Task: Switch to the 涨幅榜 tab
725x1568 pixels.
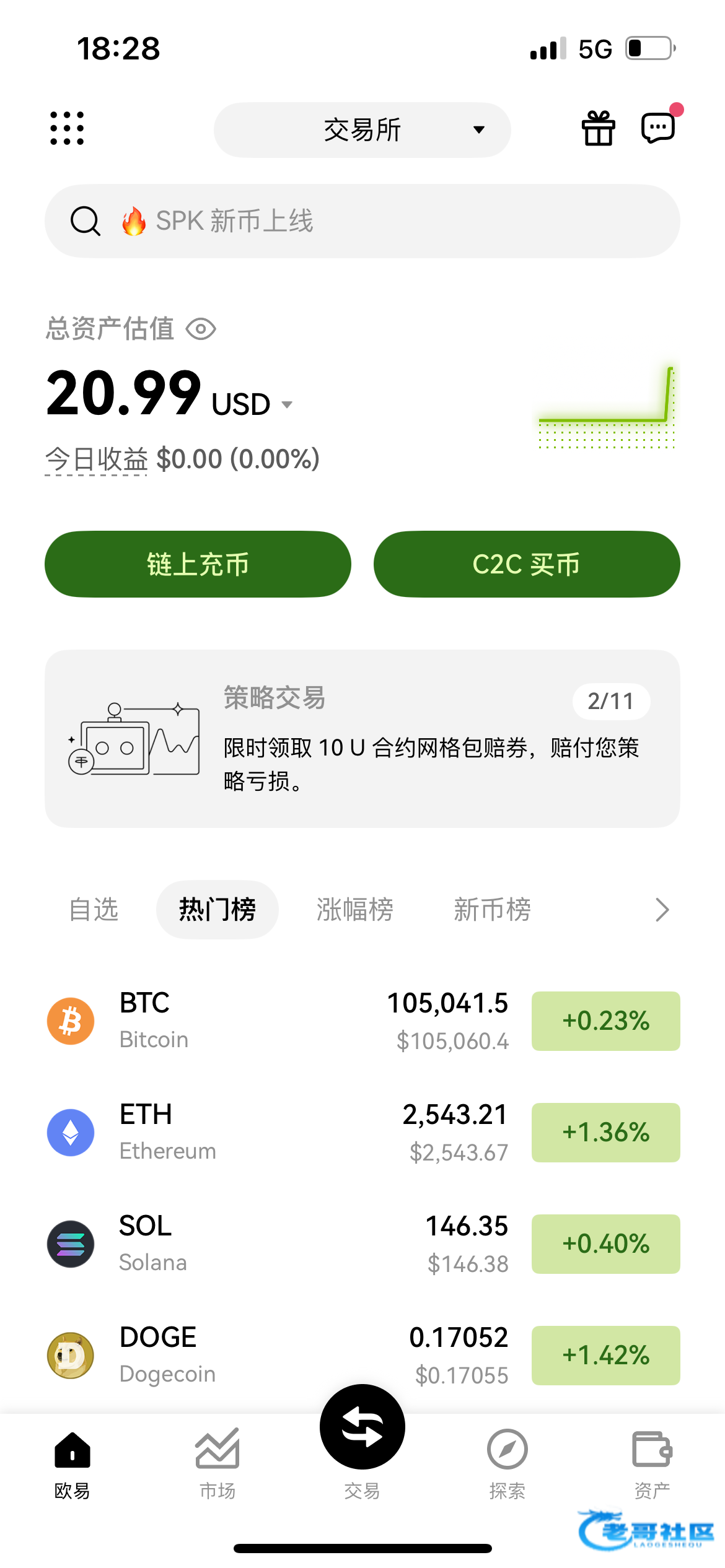Action: pyautogui.click(x=355, y=910)
